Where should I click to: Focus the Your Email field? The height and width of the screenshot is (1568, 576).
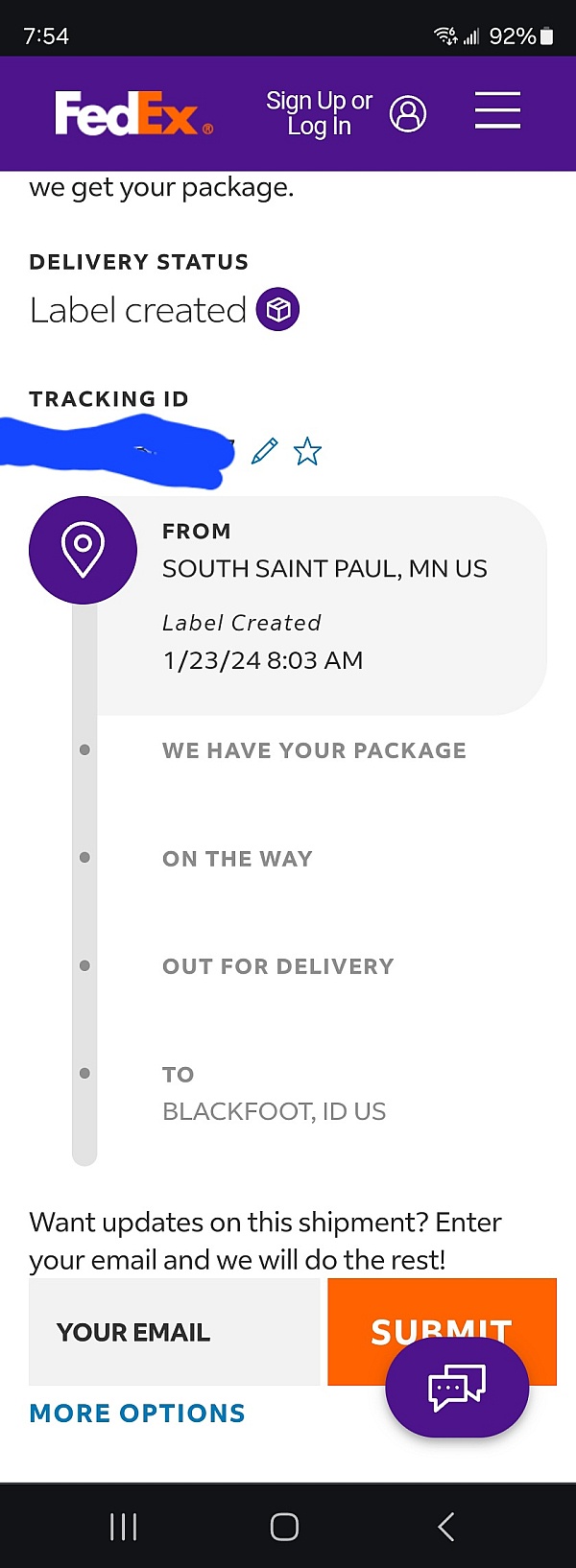pyautogui.click(x=174, y=1331)
